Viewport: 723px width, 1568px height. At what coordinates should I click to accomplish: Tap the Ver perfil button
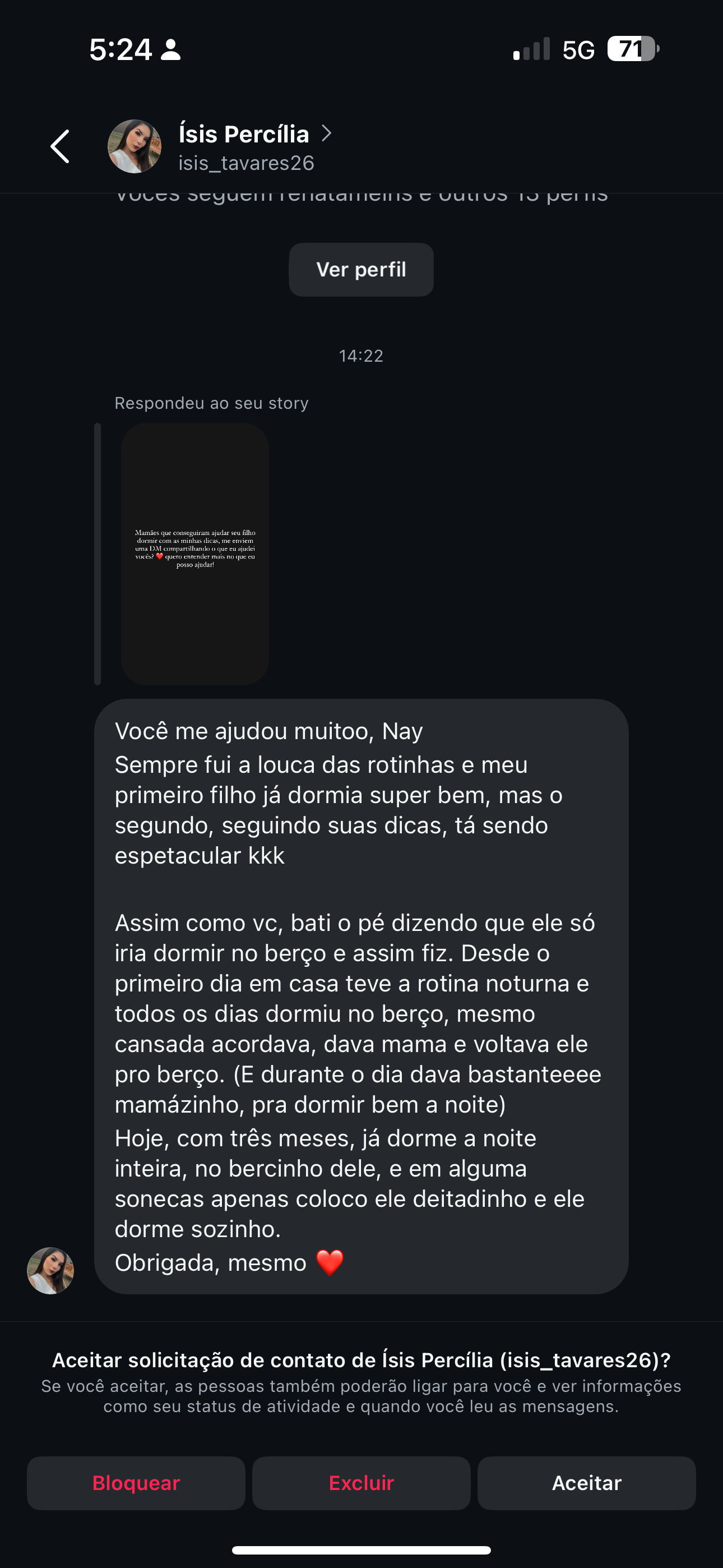pyautogui.click(x=361, y=270)
